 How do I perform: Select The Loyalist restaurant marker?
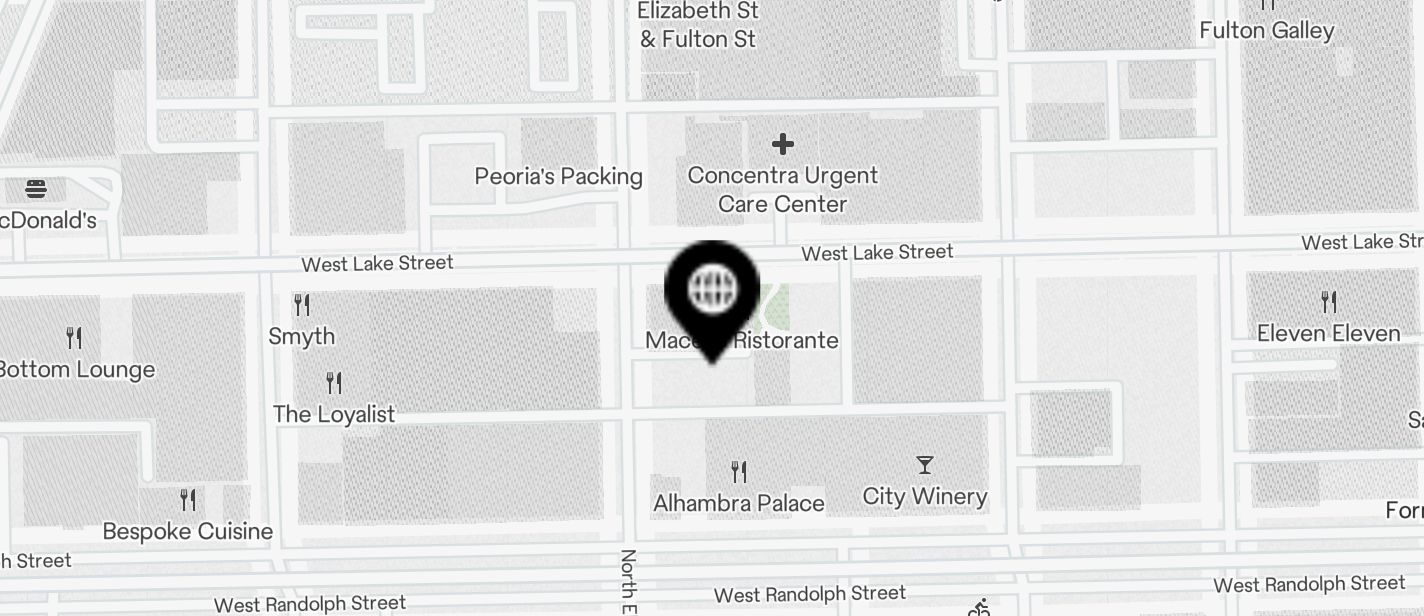click(x=334, y=383)
